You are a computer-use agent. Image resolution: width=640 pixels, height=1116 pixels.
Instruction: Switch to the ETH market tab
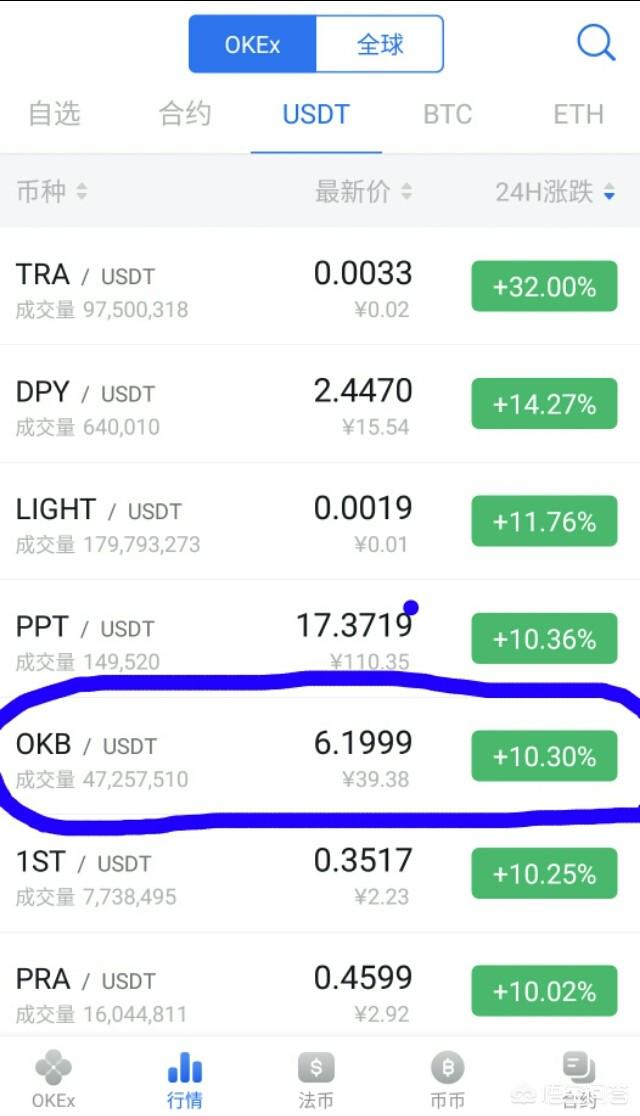click(x=578, y=114)
